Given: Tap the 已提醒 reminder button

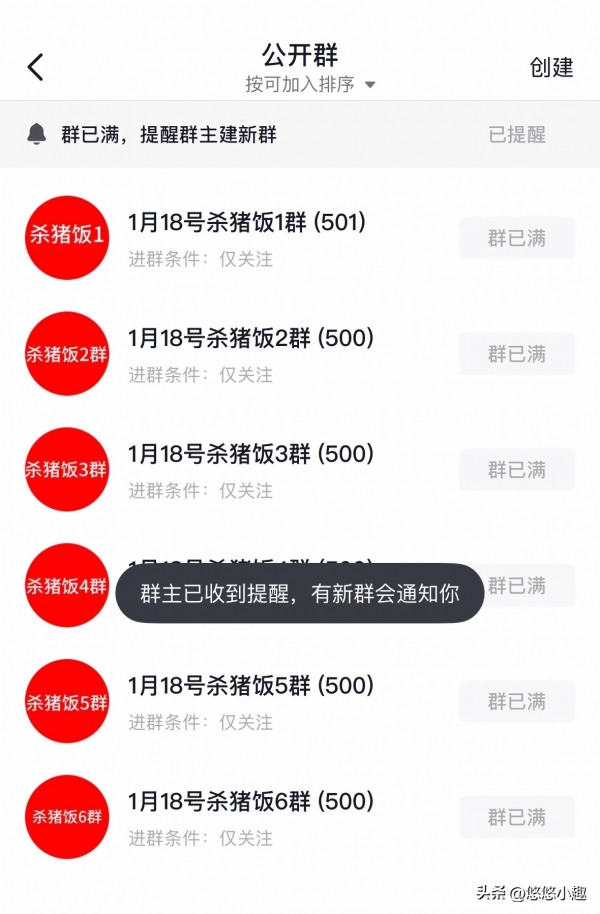Looking at the screenshot, I should pos(517,135).
